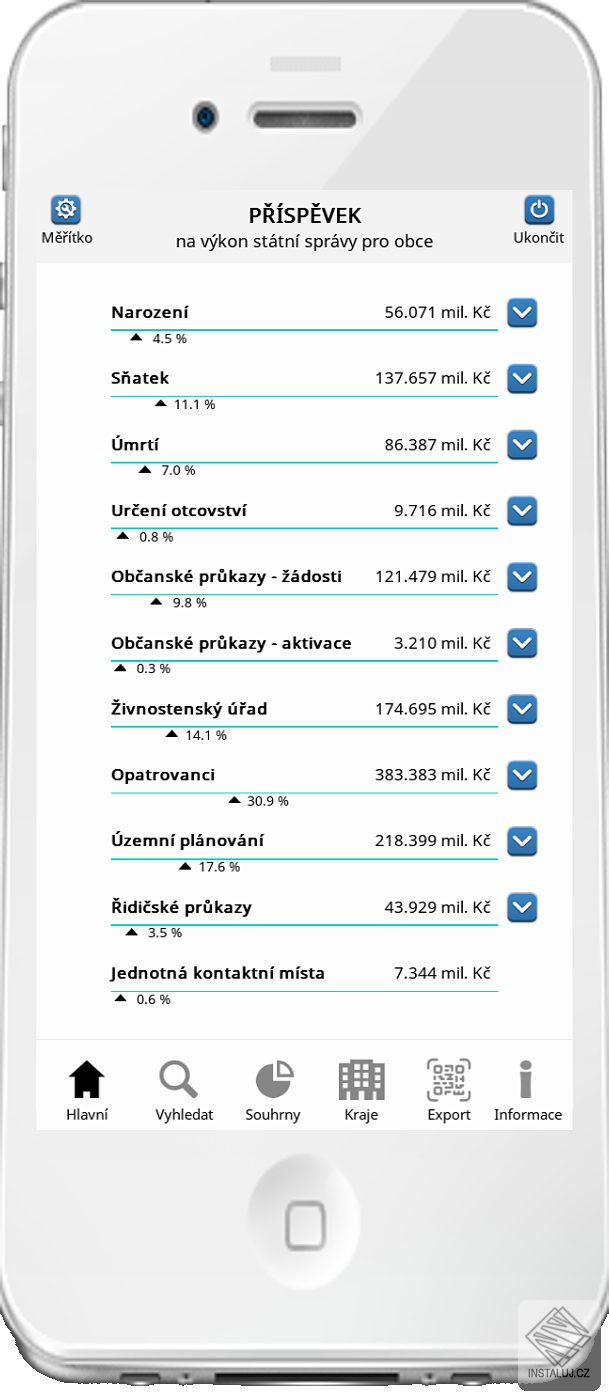Open the Kraje tab

[x=361, y=1089]
